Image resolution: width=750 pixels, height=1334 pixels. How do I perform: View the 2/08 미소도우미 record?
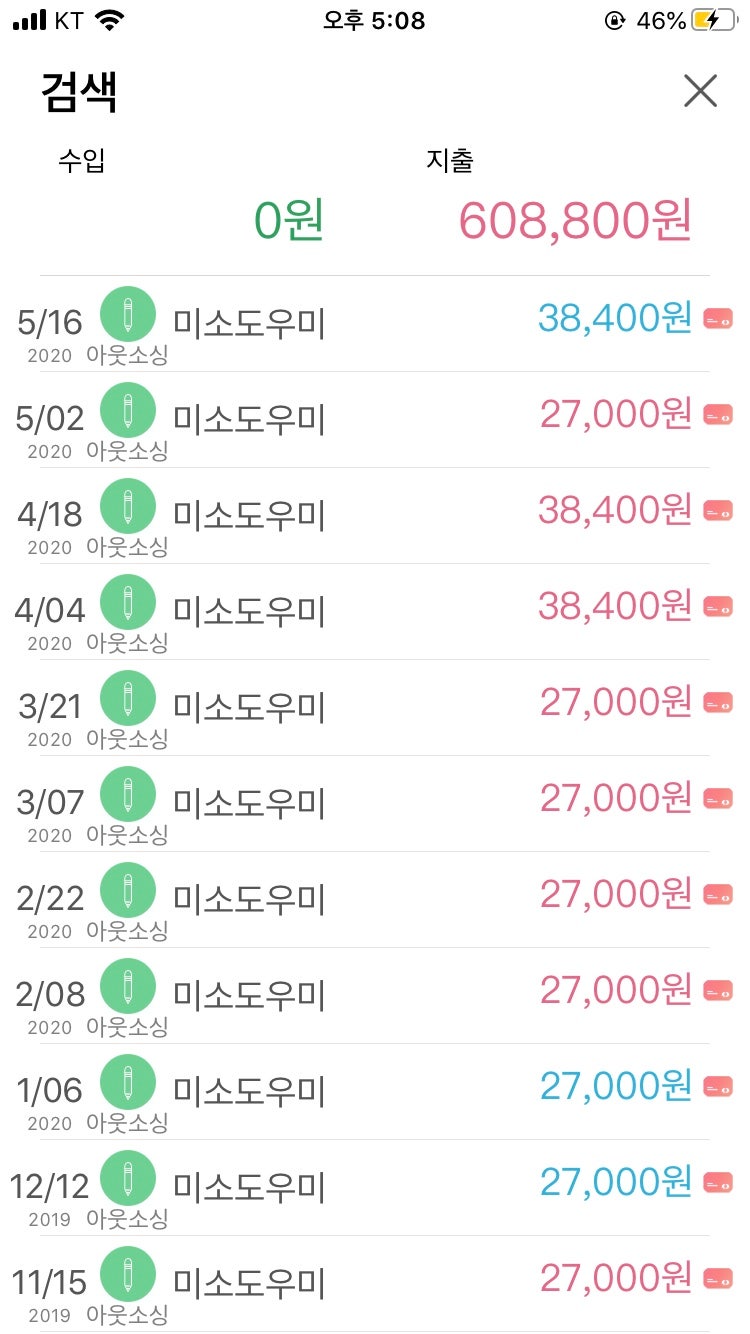[x=375, y=996]
